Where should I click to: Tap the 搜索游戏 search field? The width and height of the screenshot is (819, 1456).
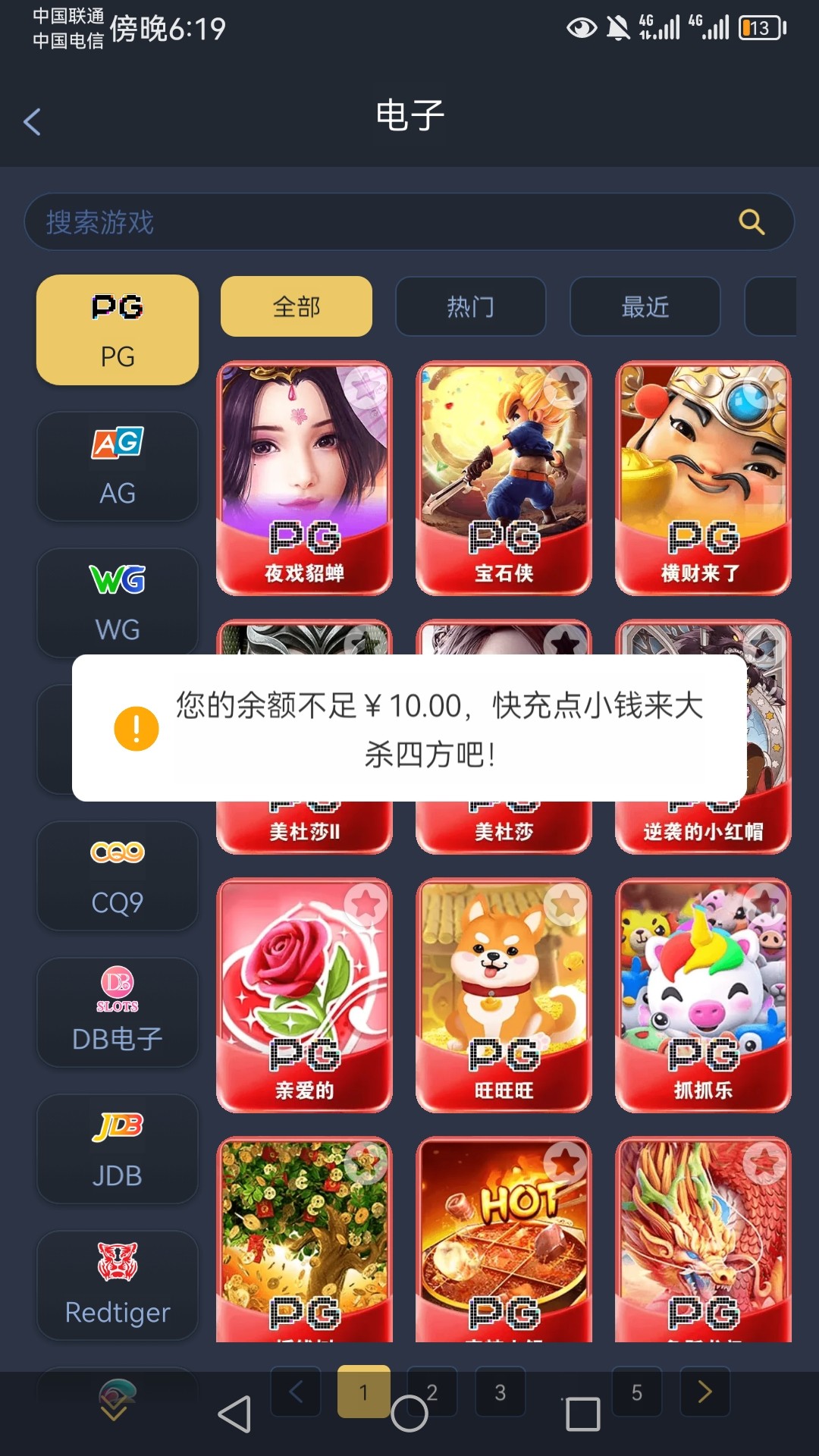(x=379, y=222)
